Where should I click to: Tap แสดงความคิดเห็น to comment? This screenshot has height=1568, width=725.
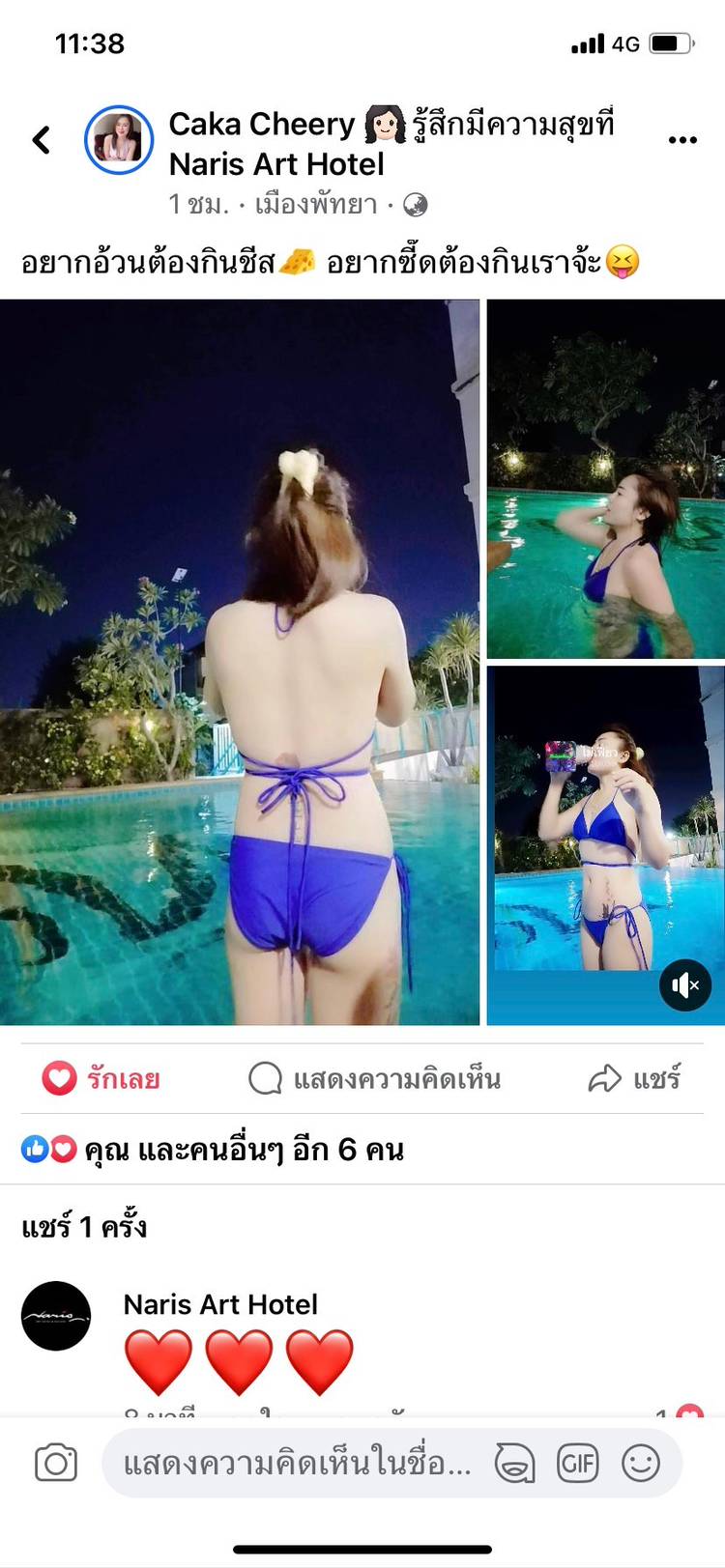pyautogui.click(x=375, y=1078)
